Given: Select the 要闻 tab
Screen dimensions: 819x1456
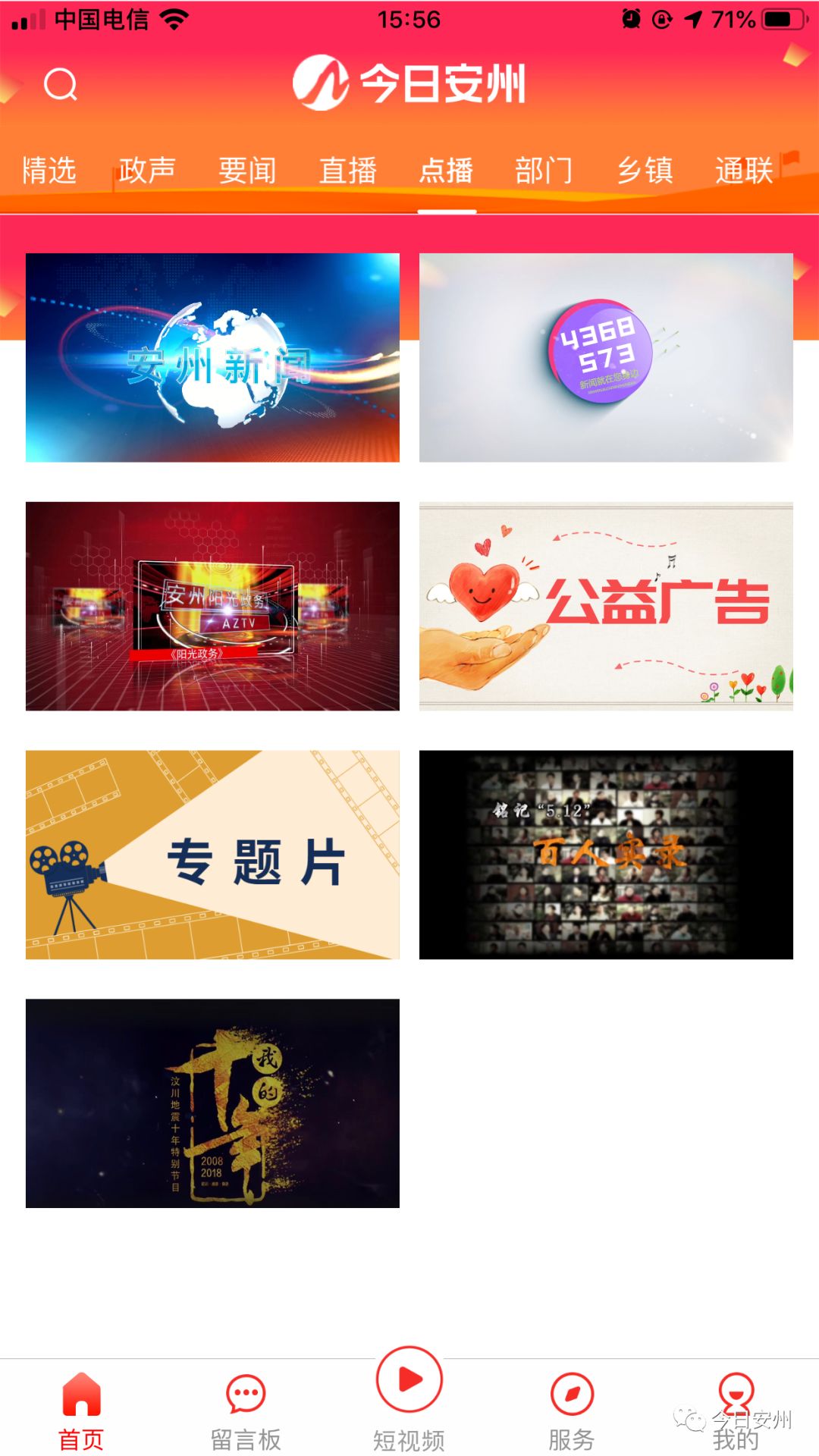Looking at the screenshot, I should (247, 171).
